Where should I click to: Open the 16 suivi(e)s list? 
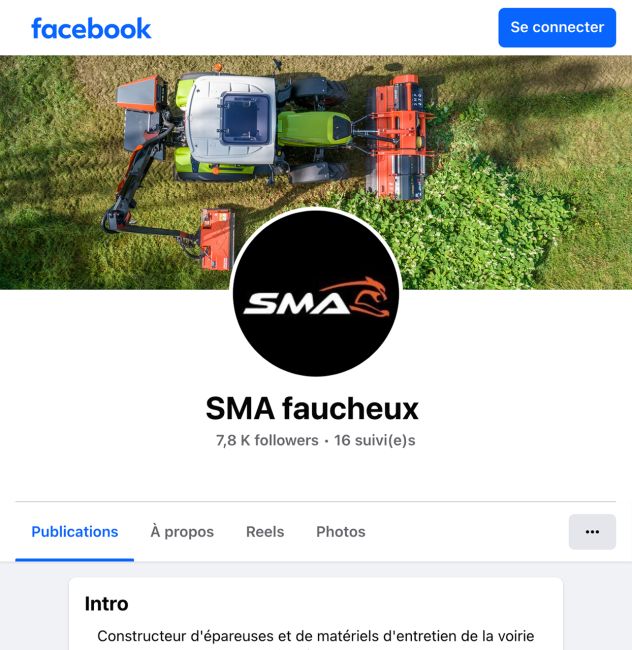coord(375,440)
